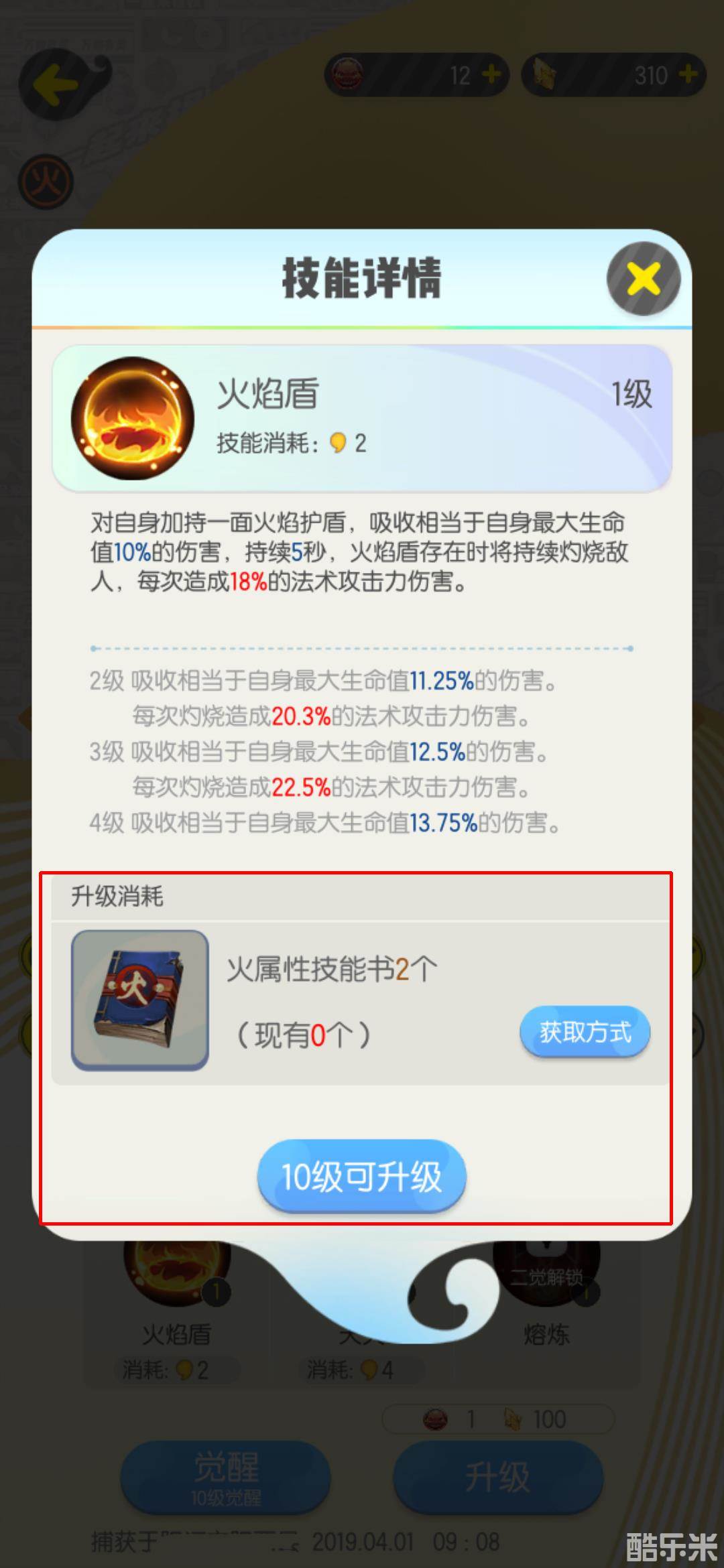Tap the 获取方式 button
This screenshot has height=1568, width=724.
pos(585,1032)
